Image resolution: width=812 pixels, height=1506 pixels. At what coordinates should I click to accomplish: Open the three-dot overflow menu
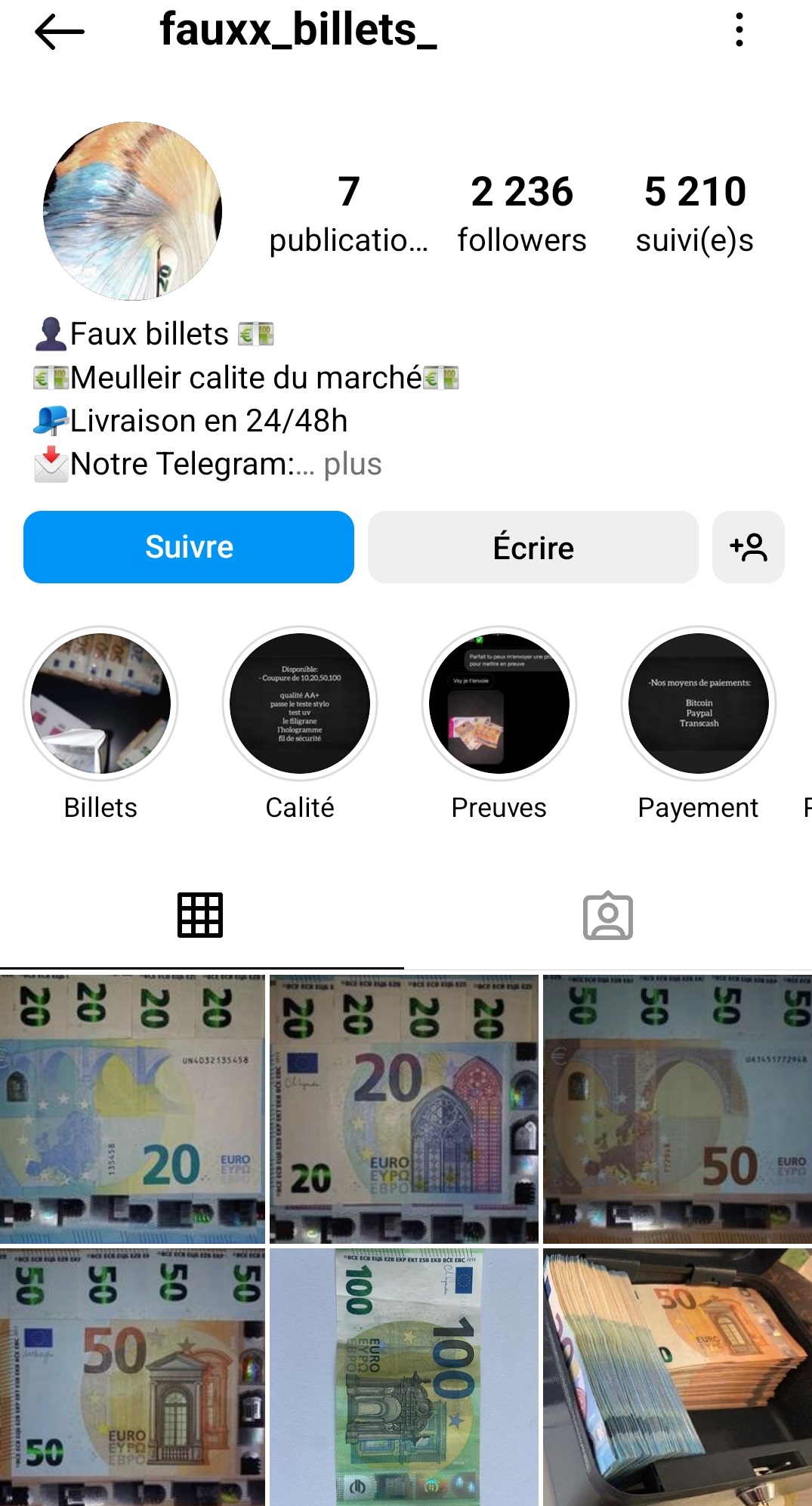739,30
